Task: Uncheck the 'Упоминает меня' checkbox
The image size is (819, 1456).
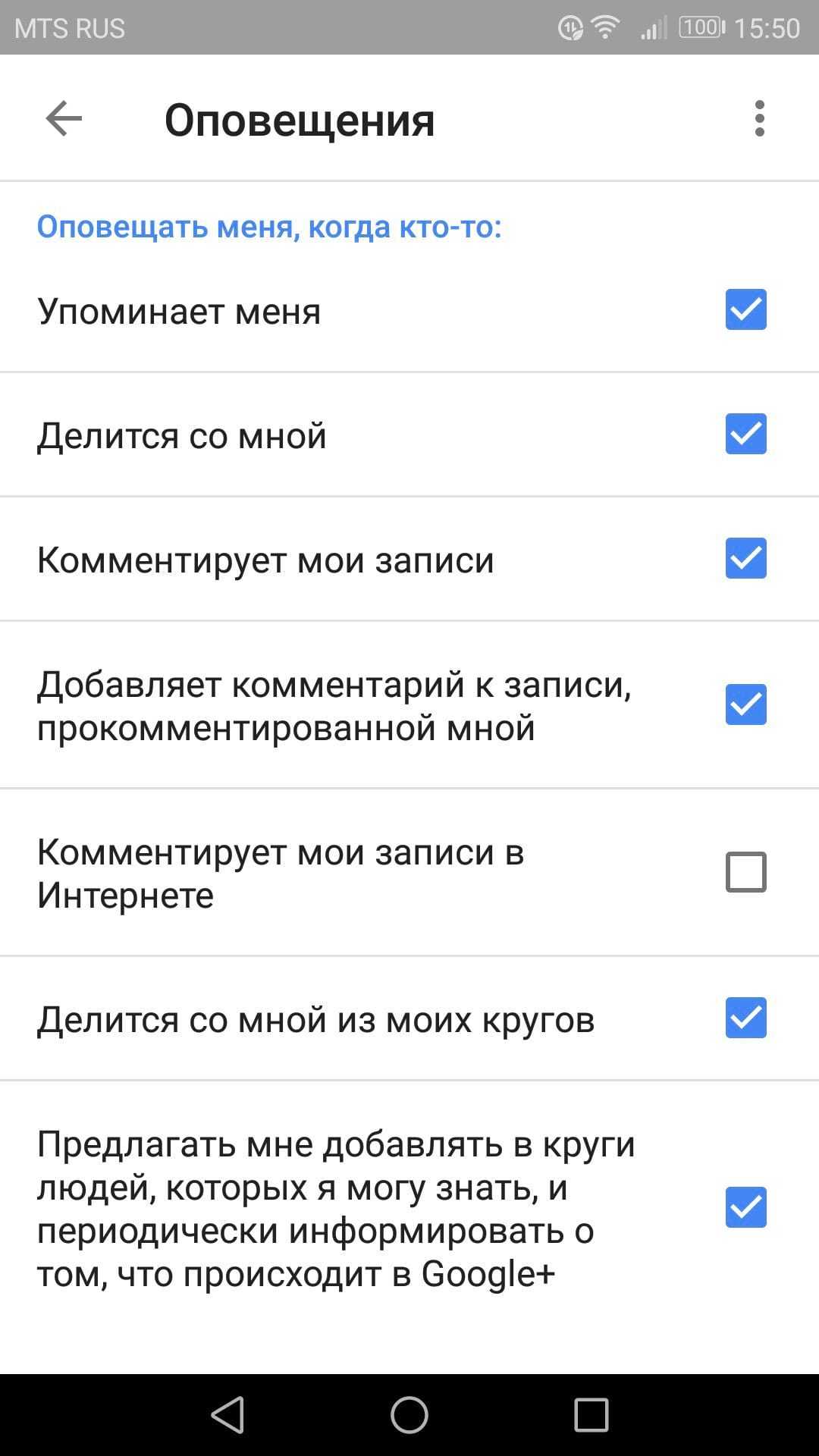Action: coord(745,309)
